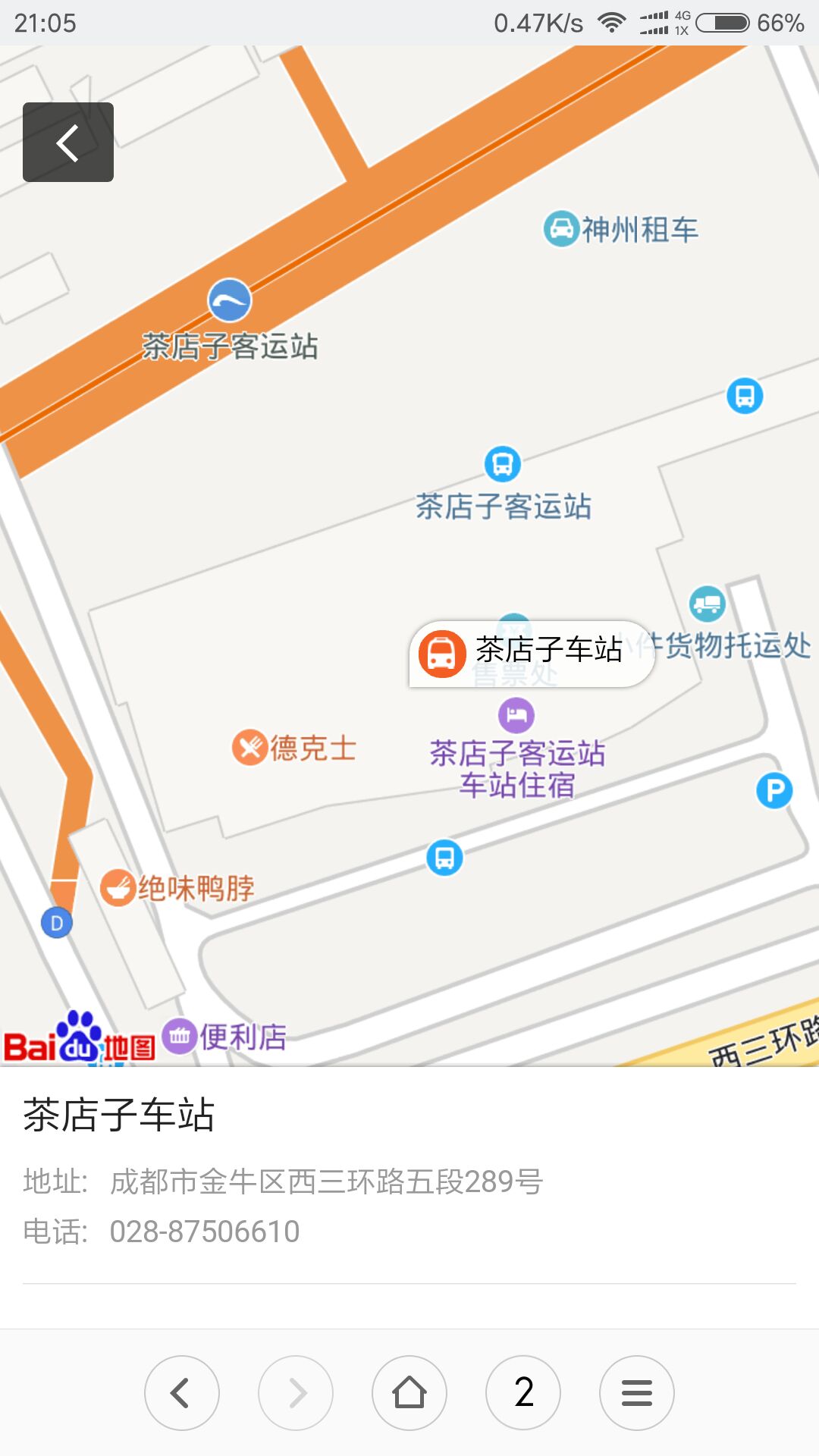Open the tab switcher showing 2
819x1456 pixels.
click(x=523, y=1393)
